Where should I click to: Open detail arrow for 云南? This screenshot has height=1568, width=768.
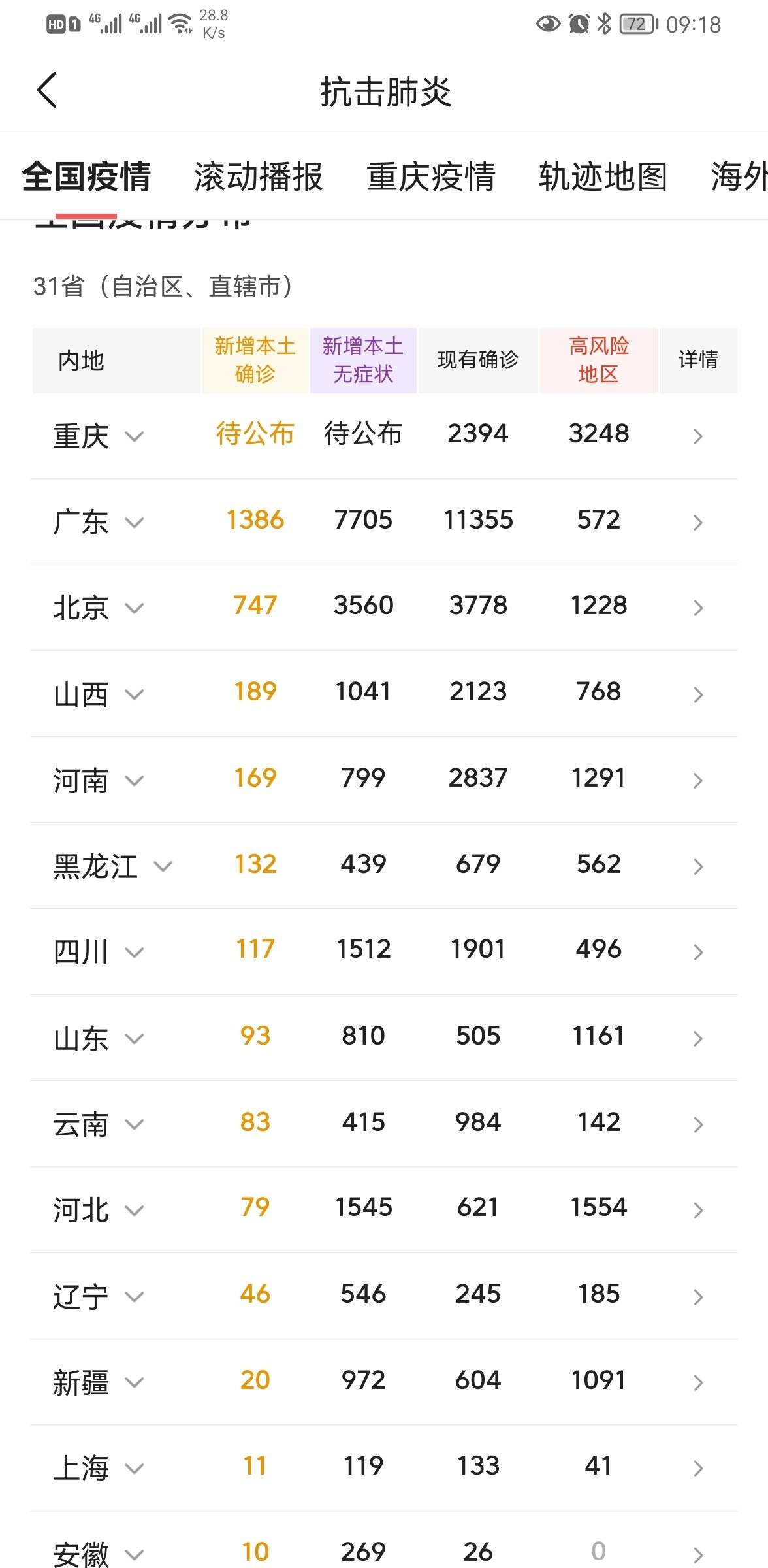tap(698, 1124)
